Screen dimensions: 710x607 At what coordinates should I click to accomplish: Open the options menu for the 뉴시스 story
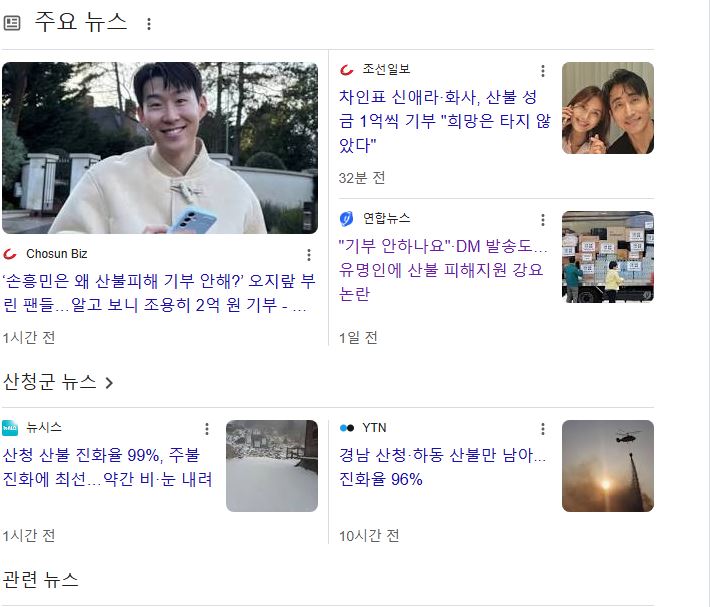tap(207, 429)
